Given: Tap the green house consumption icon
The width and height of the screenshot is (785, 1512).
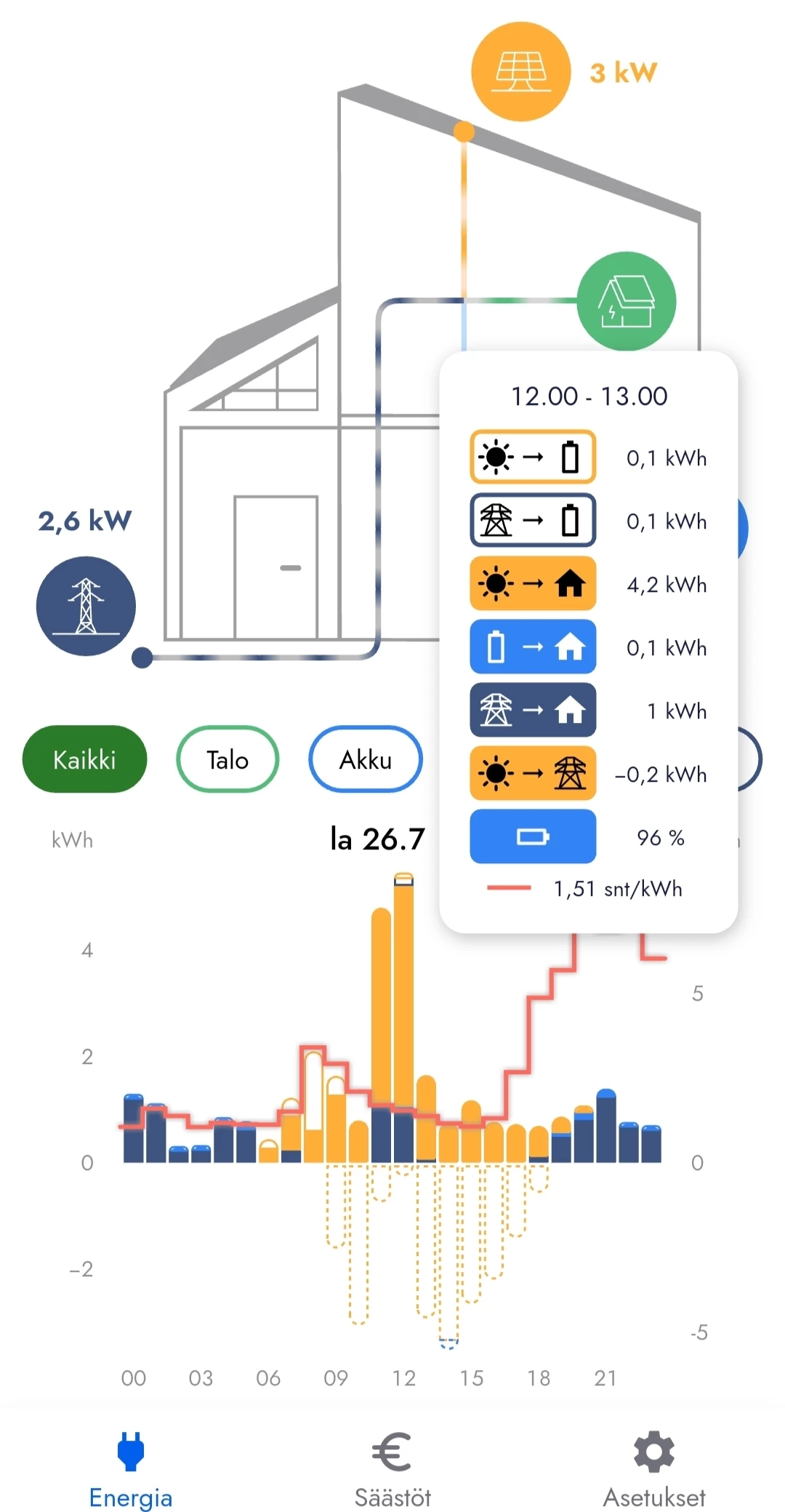Looking at the screenshot, I should (x=626, y=301).
